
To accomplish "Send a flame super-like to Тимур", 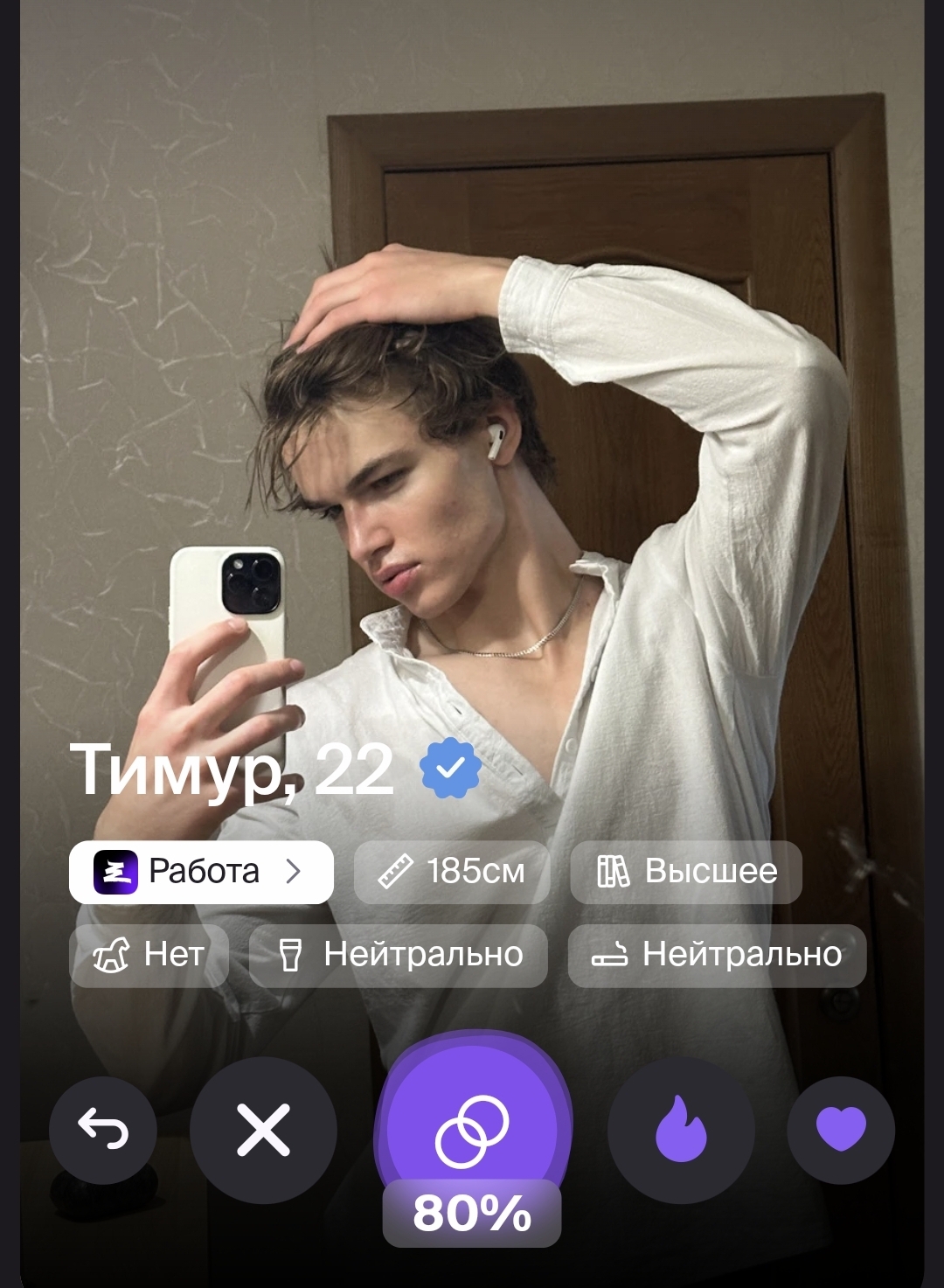I will [x=681, y=1130].
